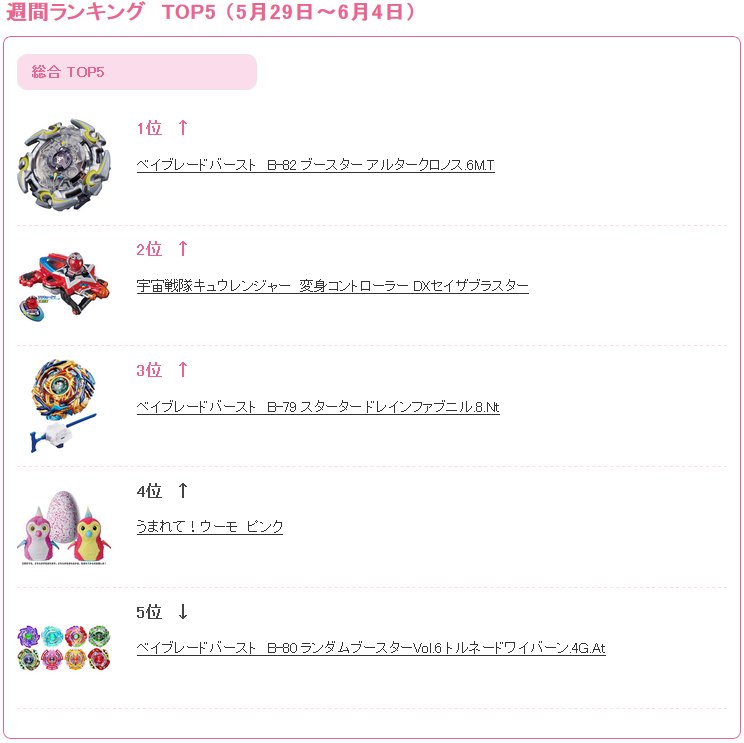
Task: Tap the 2位 セイザブラスター toy image
Action: point(64,285)
